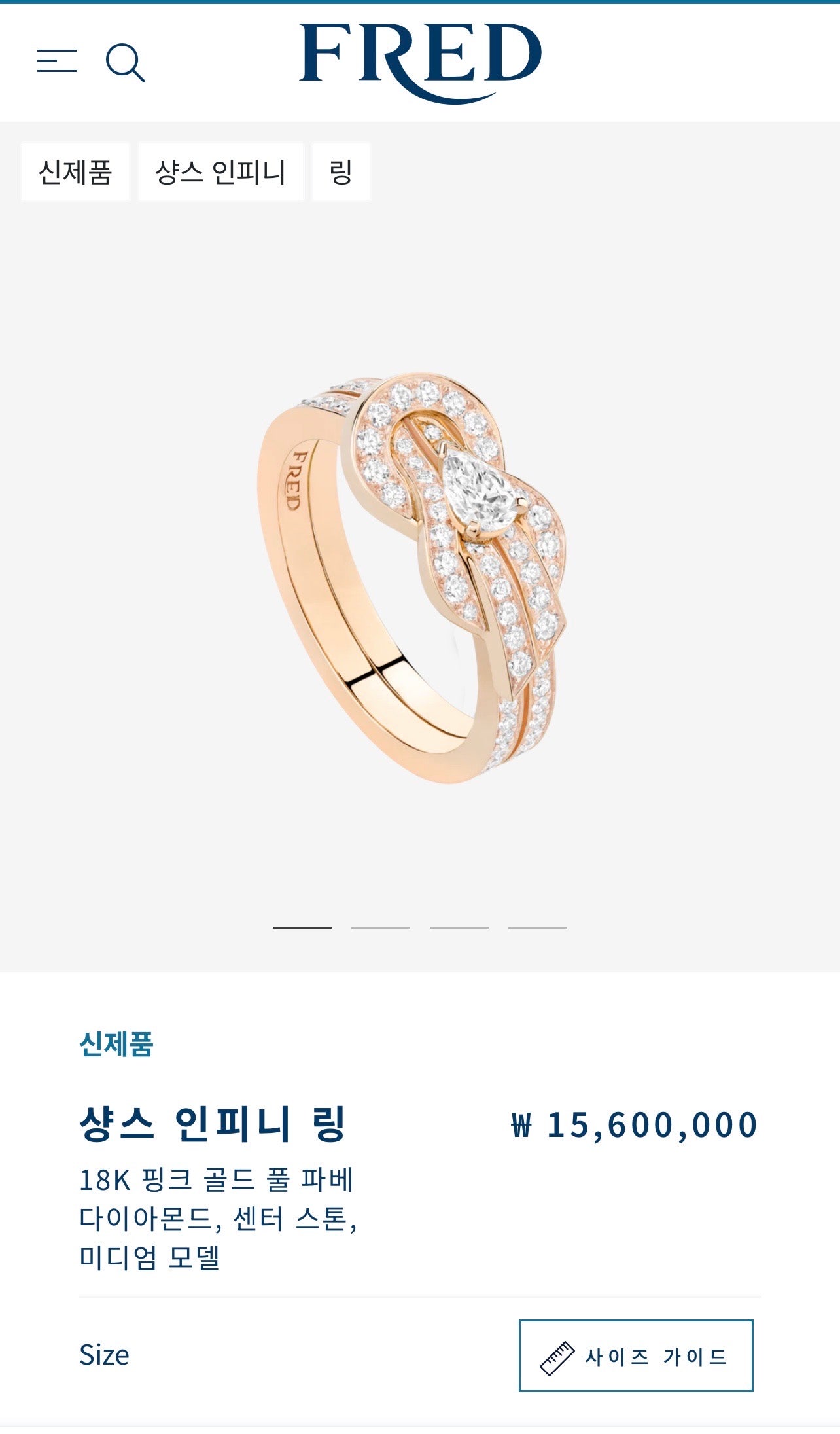
Task: Jump to the third product image
Action: [459, 927]
